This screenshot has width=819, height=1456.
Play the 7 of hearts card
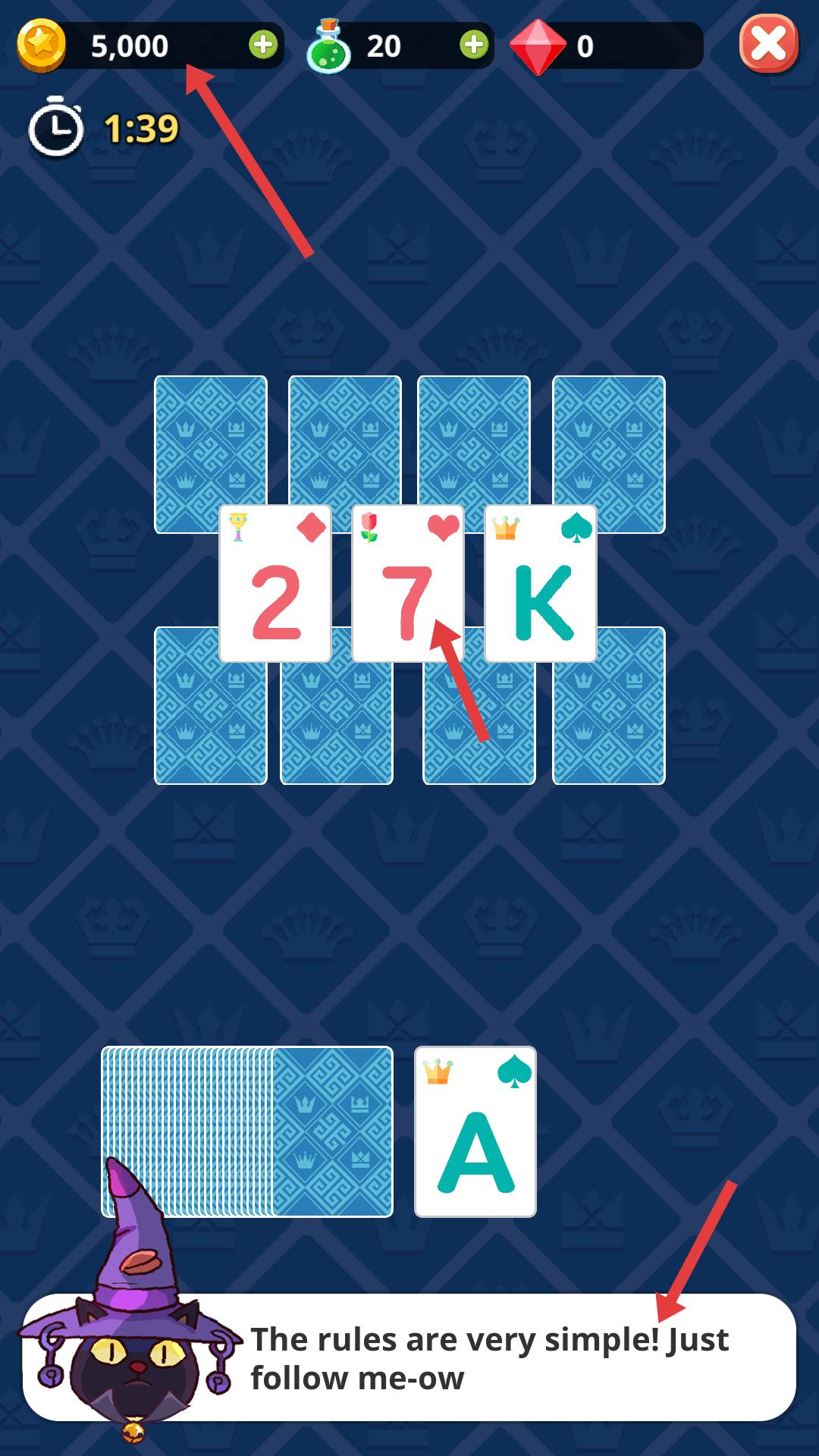pyautogui.click(x=408, y=584)
